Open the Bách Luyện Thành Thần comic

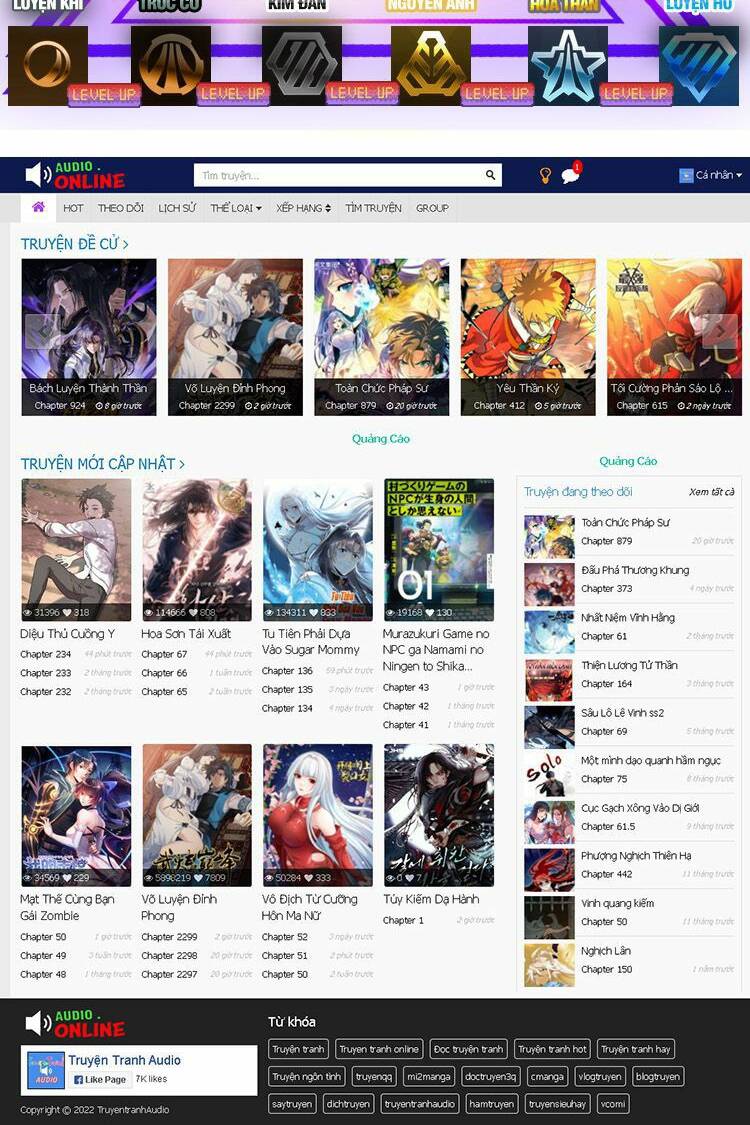[88, 388]
